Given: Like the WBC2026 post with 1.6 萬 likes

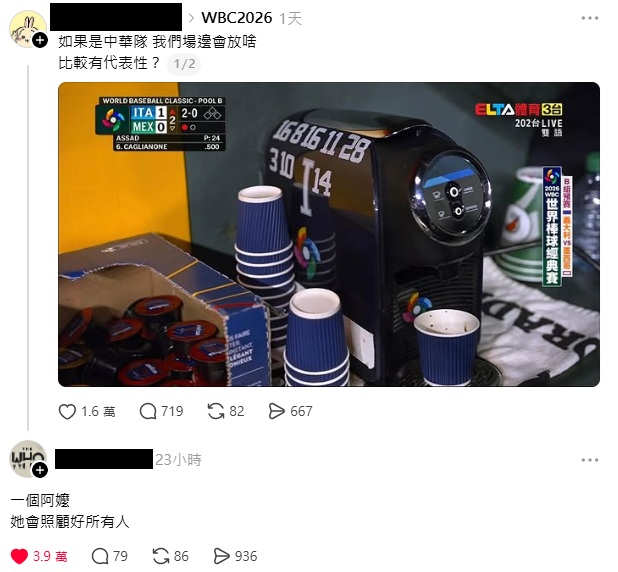Looking at the screenshot, I should point(68,411).
